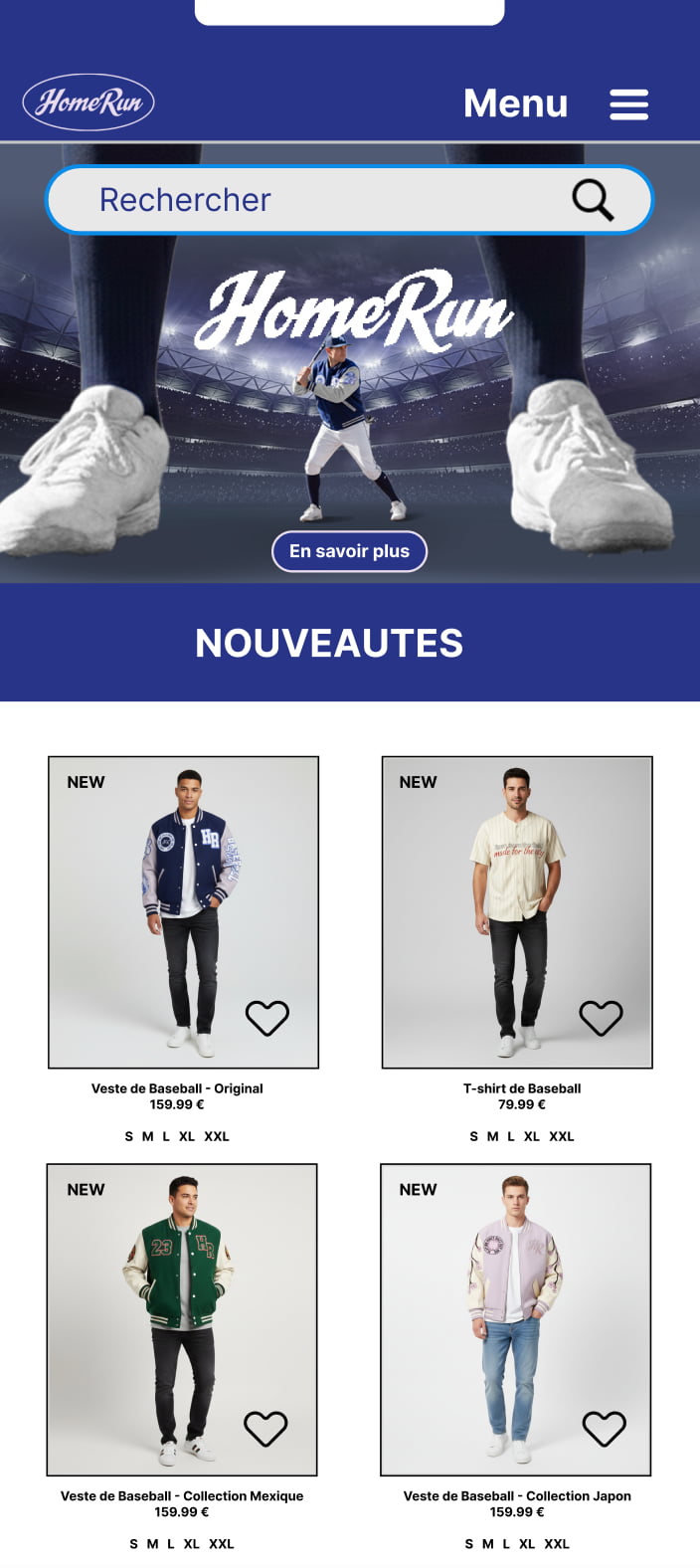Tap the En savoir plus button
This screenshot has height=1568, width=700.
click(349, 551)
